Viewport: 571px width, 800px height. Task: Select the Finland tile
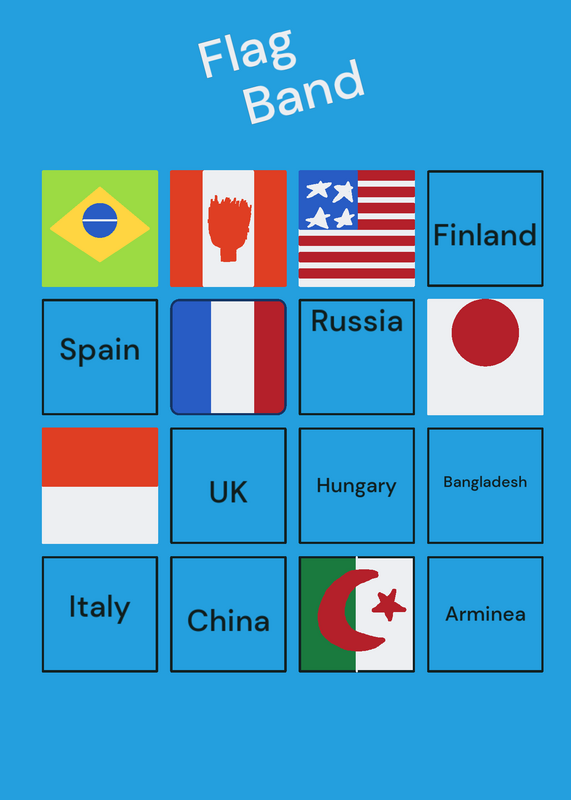(485, 229)
